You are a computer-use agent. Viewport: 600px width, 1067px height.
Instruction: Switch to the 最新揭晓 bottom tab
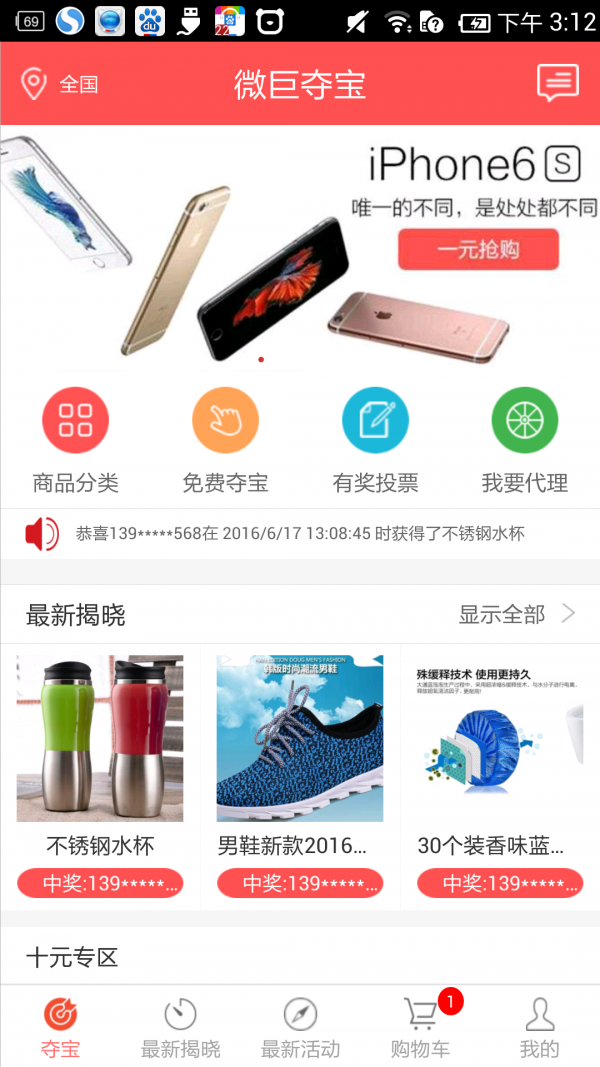(x=180, y=1027)
